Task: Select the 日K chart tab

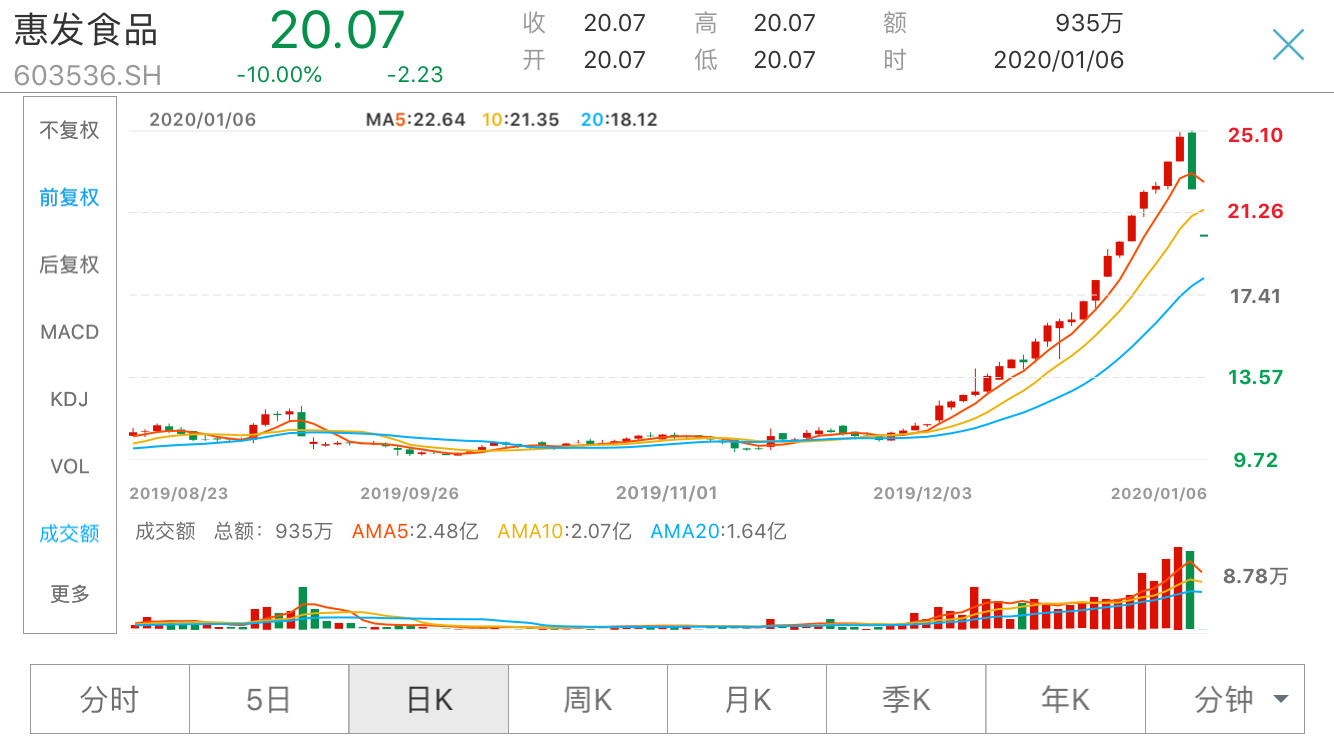Action: click(x=429, y=699)
